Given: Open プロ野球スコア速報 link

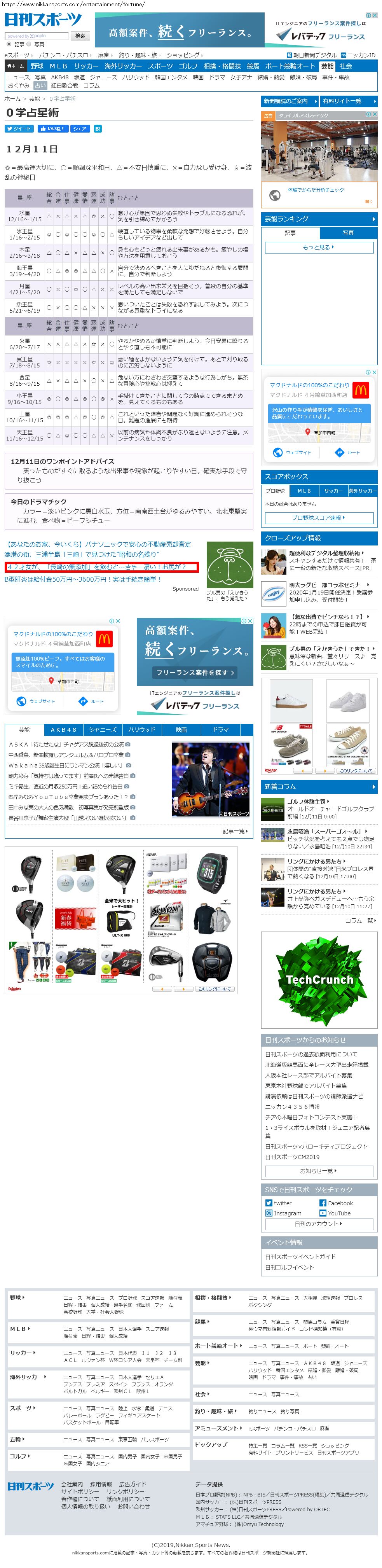Looking at the screenshot, I should pyautogui.click(x=319, y=517).
